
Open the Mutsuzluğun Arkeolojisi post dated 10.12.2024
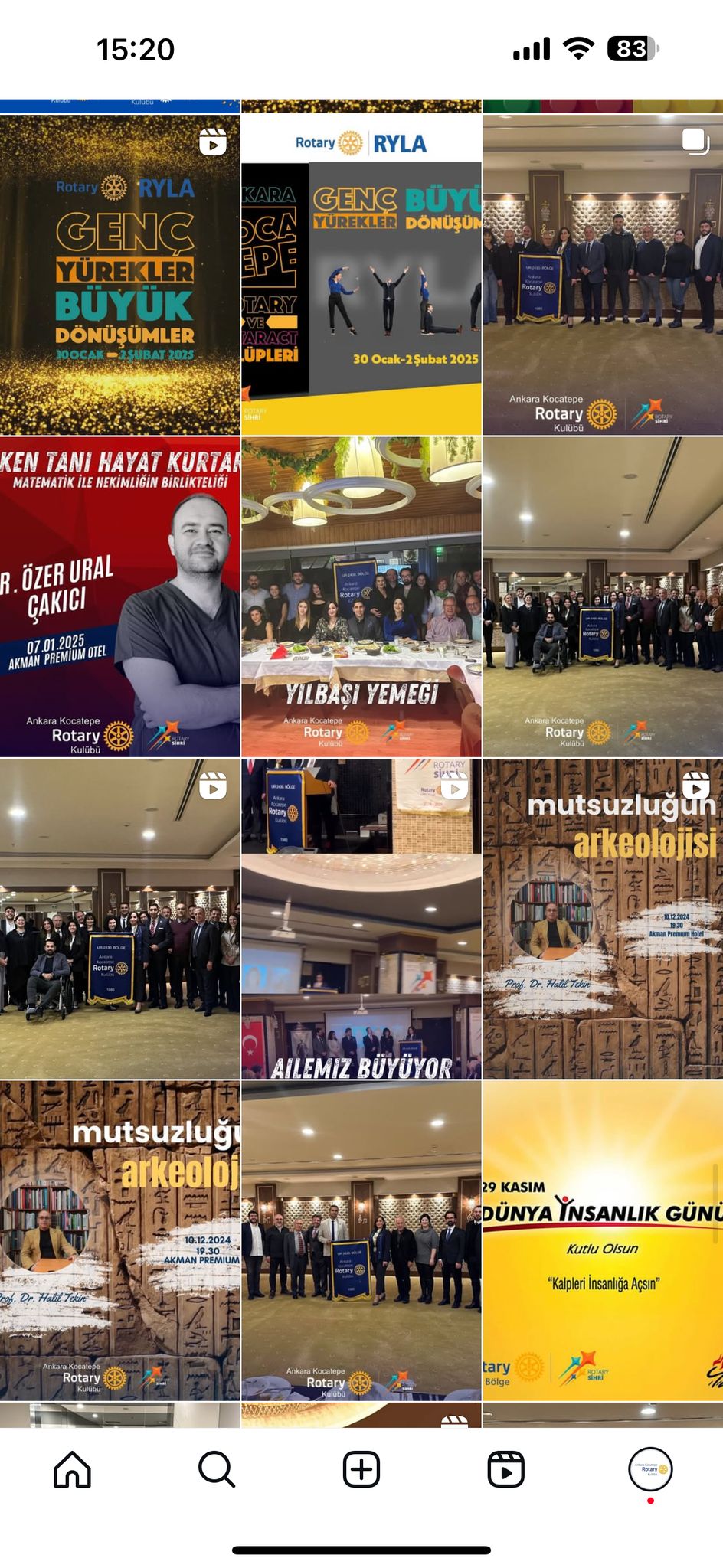coord(119,1240)
